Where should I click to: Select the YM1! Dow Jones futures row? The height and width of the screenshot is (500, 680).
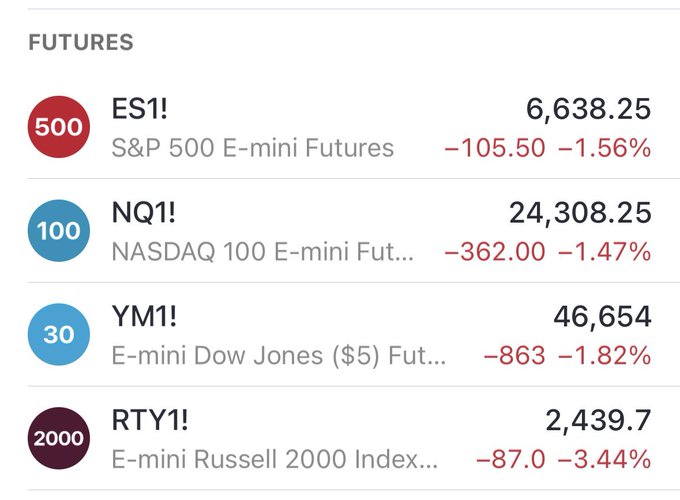point(340,335)
